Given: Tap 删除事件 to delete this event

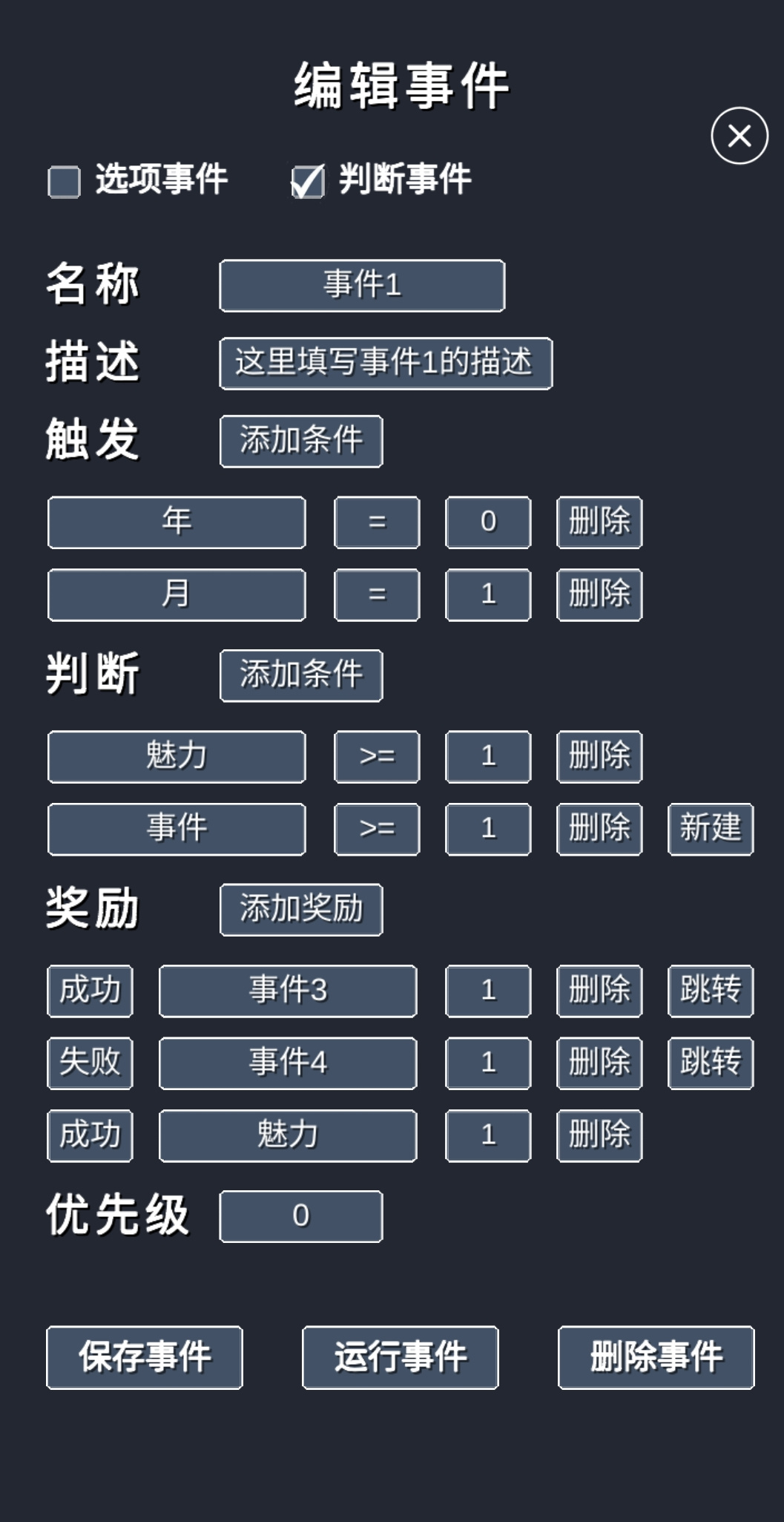Looking at the screenshot, I should 656,1357.
